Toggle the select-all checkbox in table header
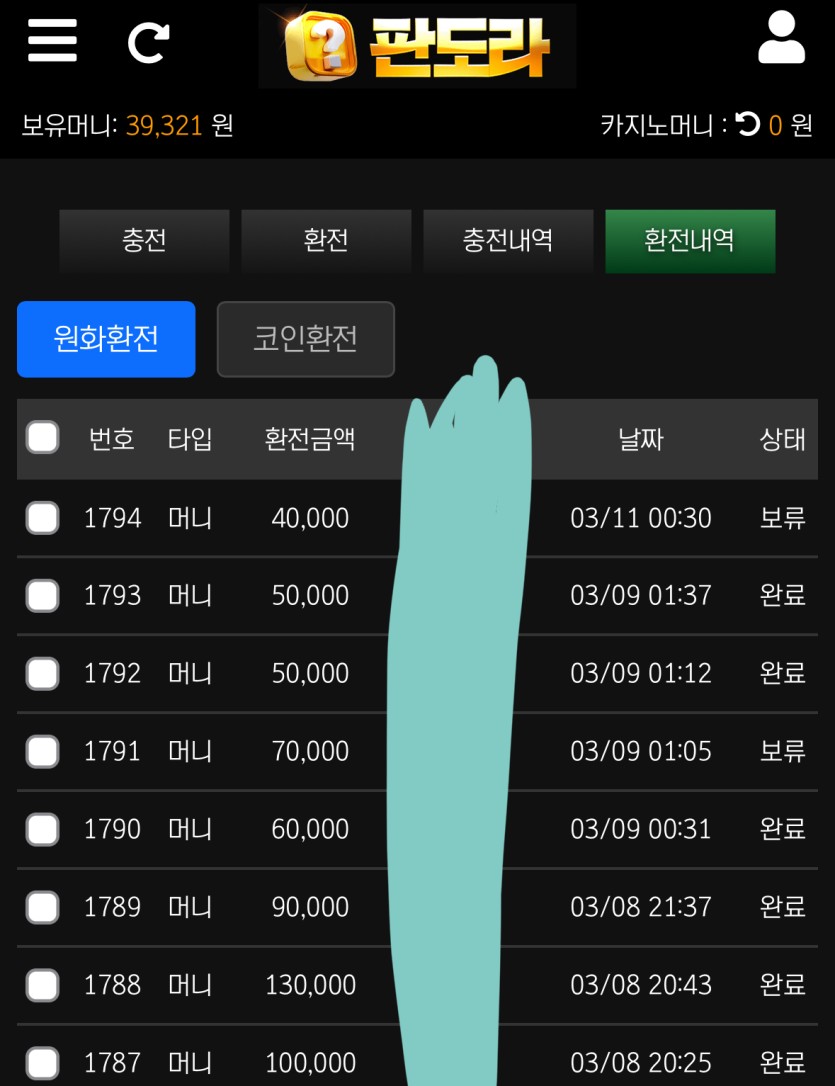Screen dimensions: 835x1086 click(x=42, y=438)
